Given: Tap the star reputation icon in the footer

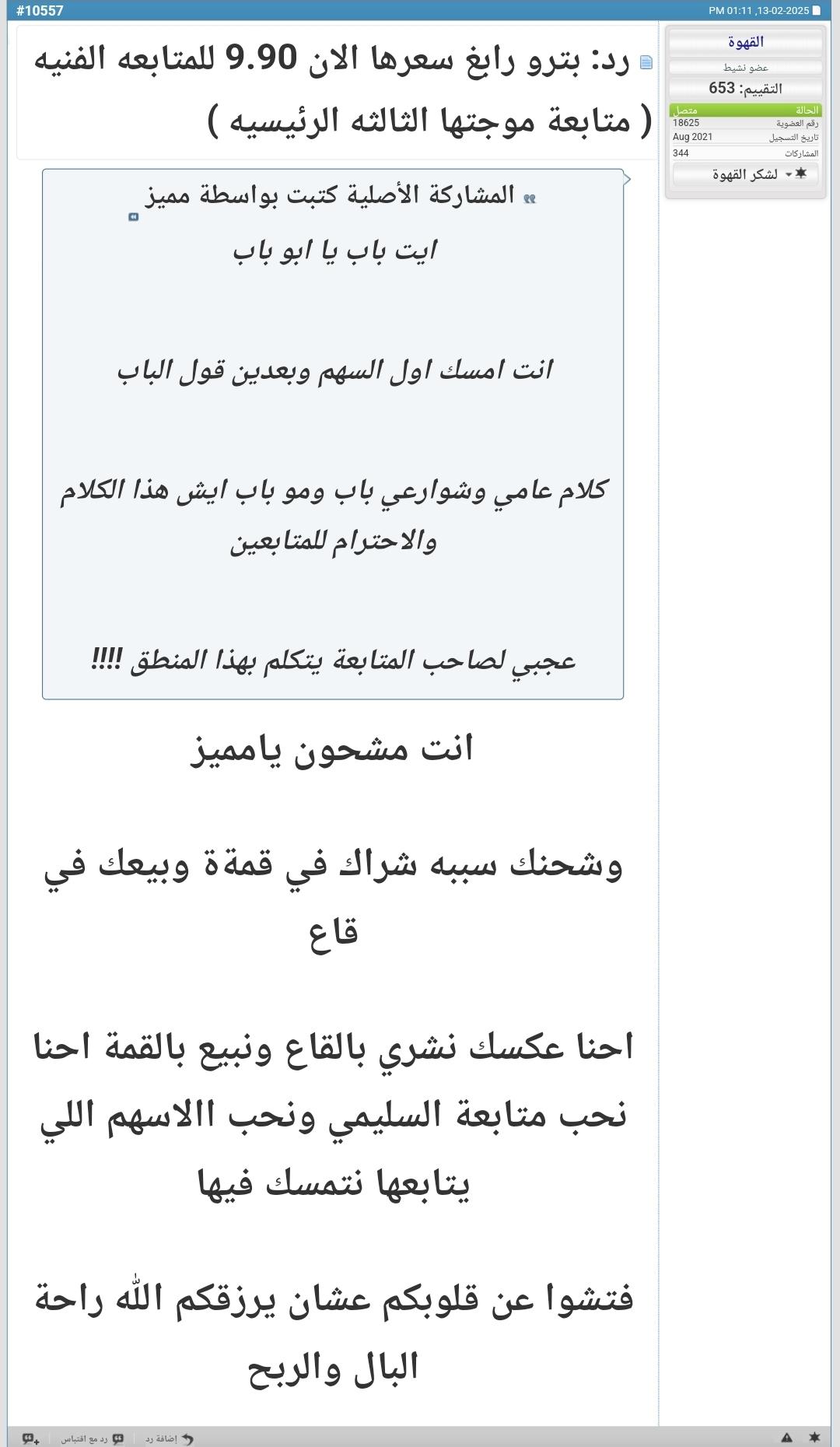Looking at the screenshot, I should pos(814,1437).
